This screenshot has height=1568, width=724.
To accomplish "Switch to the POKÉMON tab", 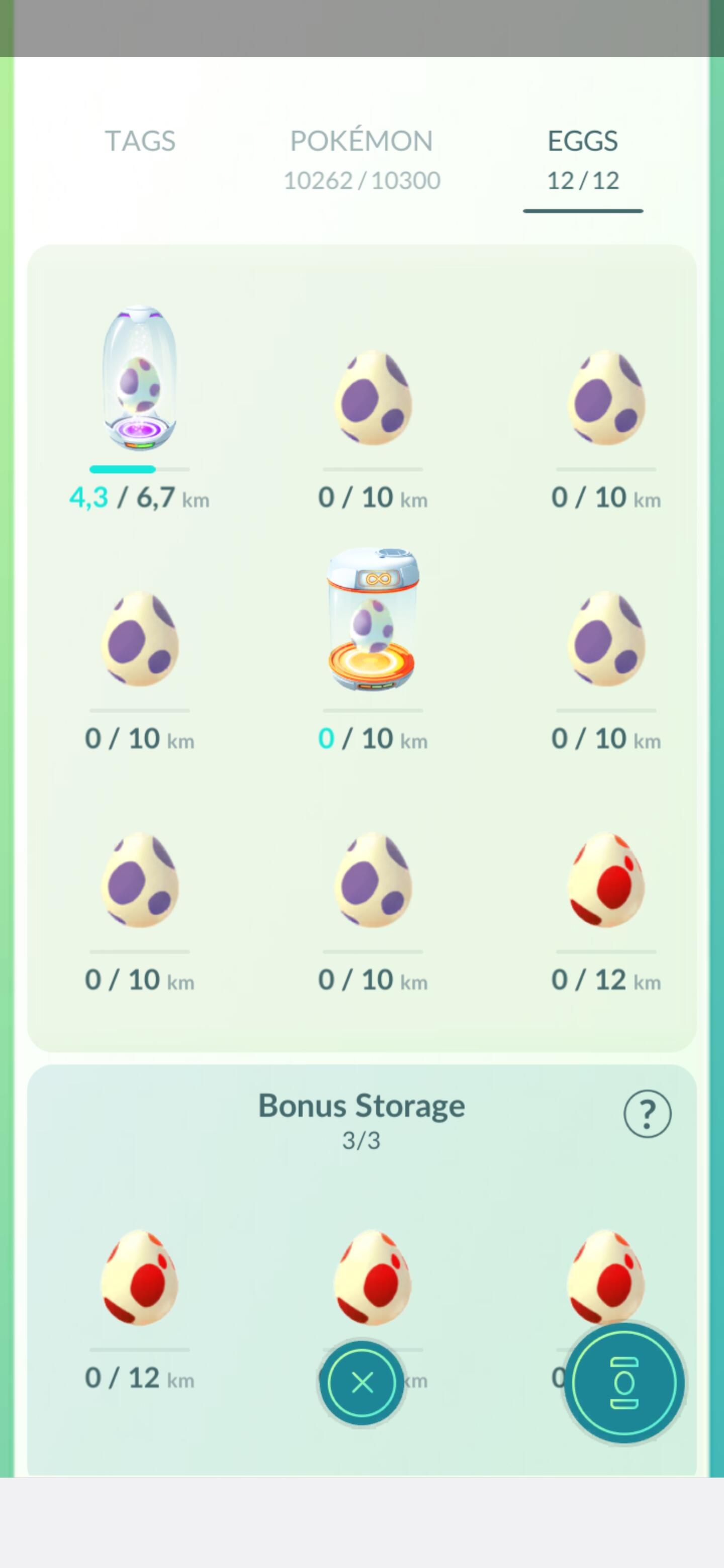I will click(361, 159).
